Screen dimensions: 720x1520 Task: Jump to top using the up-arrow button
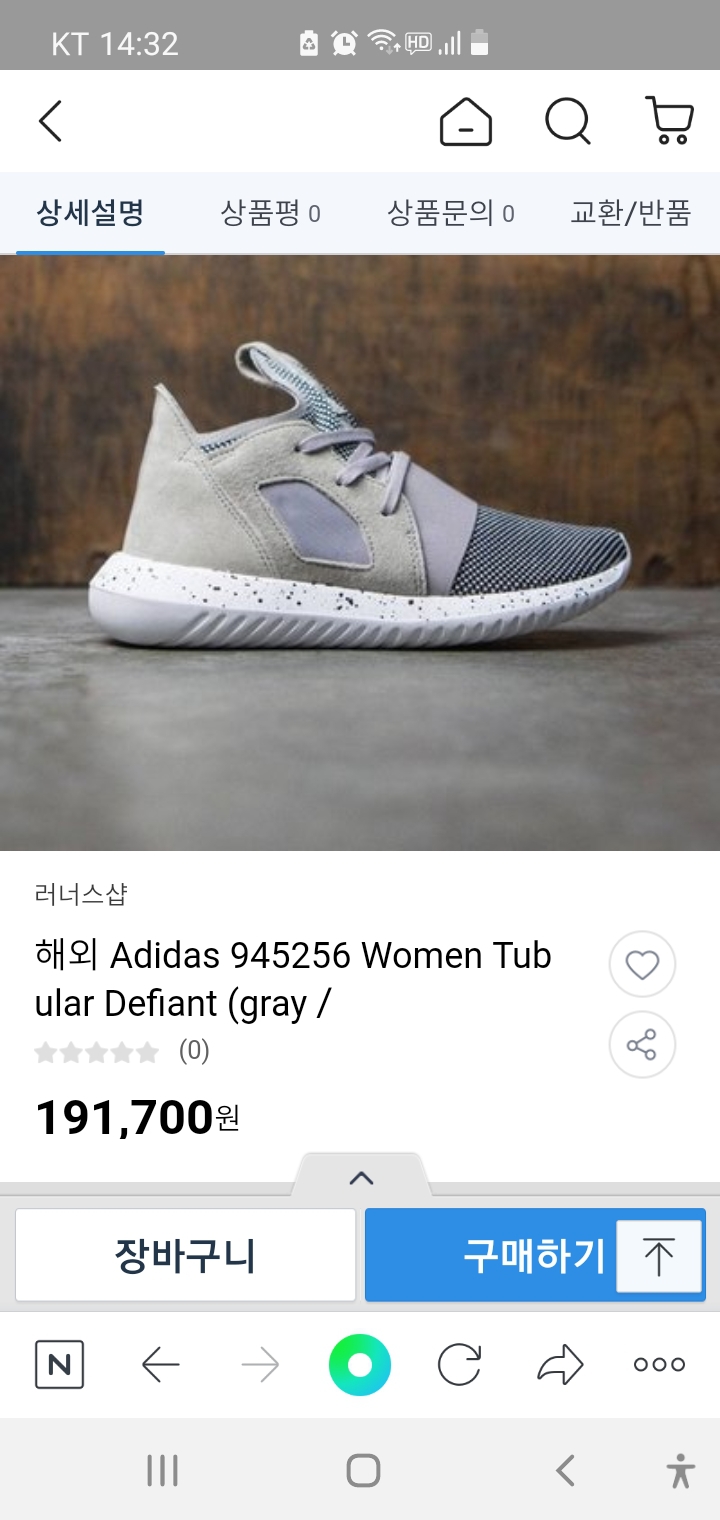click(x=661, y=1255)
